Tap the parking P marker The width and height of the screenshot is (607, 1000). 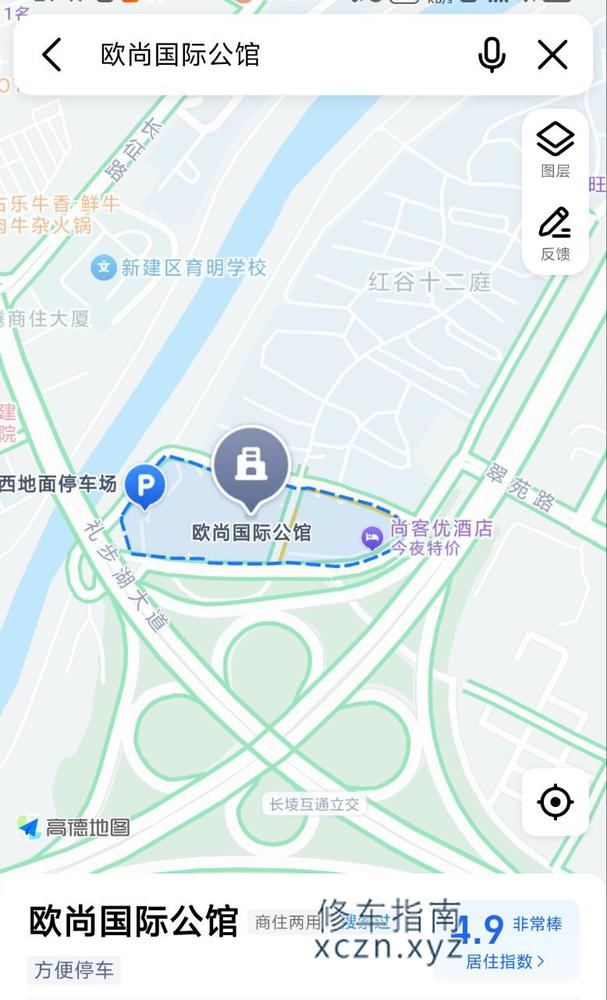pos(145,487)
